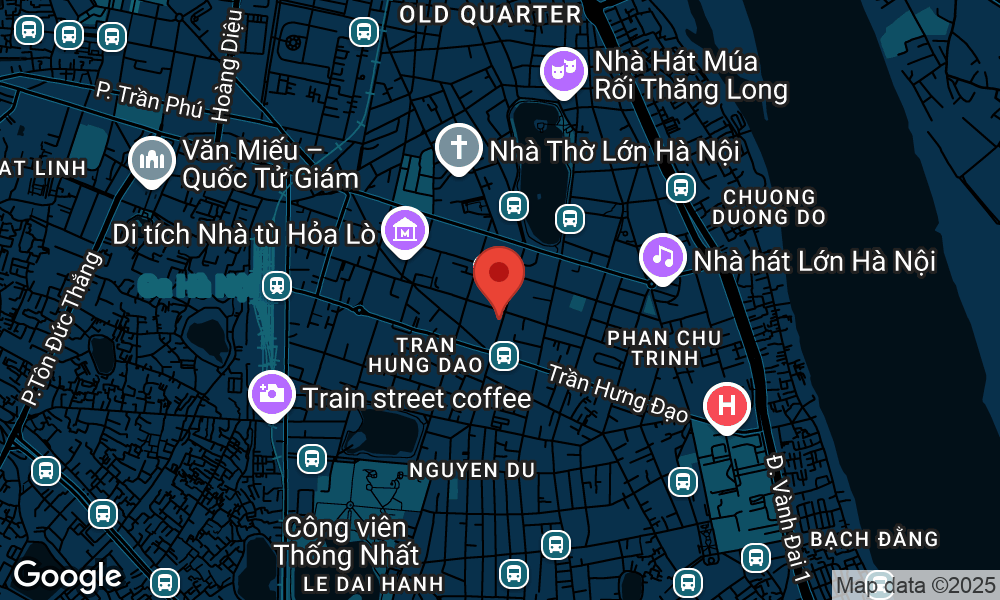Open the Train street coffee marker

(x=271, y=394)
